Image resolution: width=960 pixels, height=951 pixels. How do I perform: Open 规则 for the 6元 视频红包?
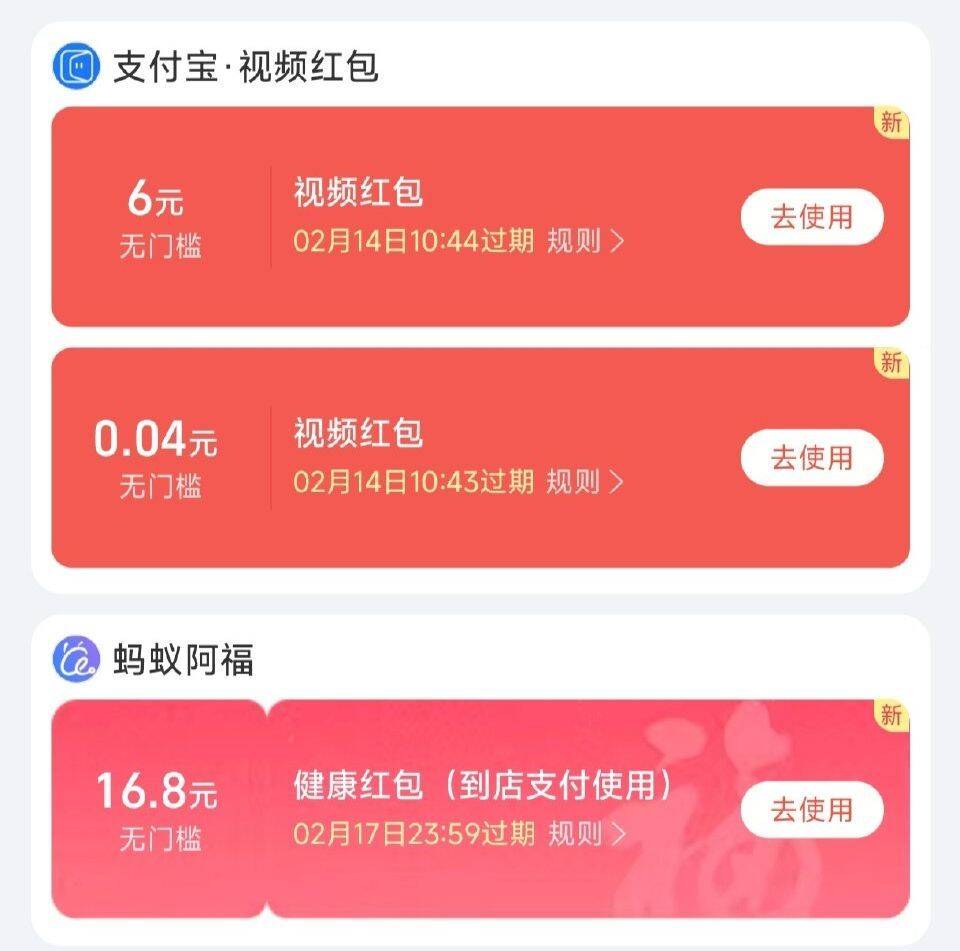tap(585, 241)
